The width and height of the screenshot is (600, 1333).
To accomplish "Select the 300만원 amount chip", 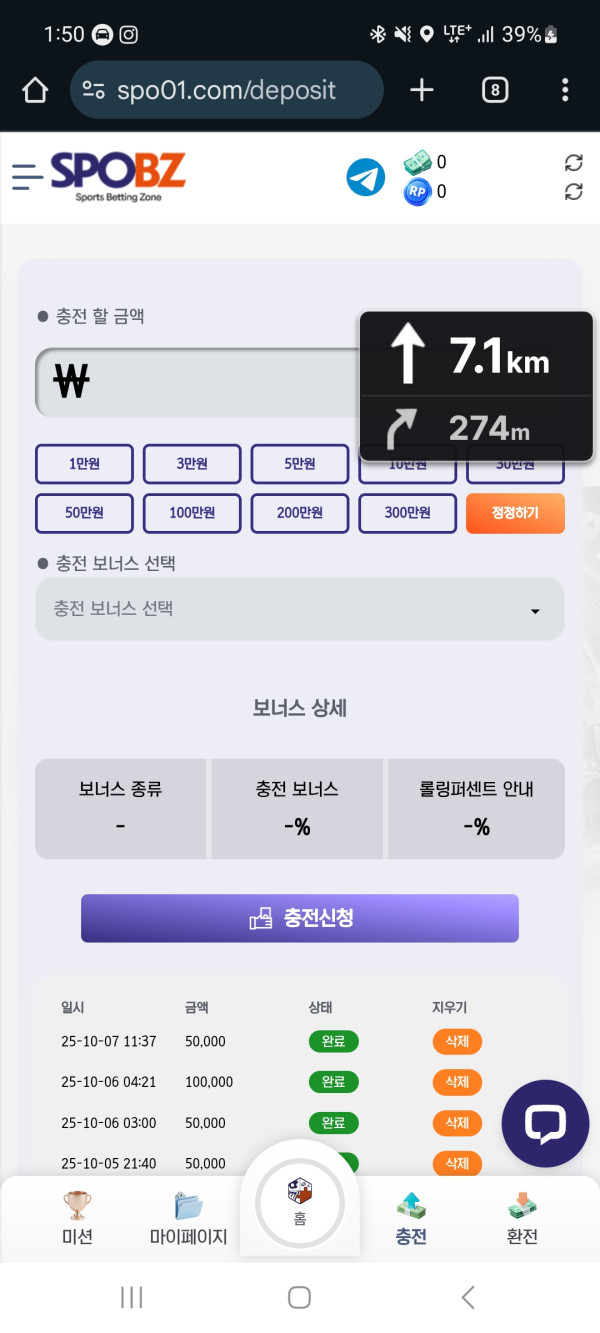I will pyautogui.click(x=408, y=513).
